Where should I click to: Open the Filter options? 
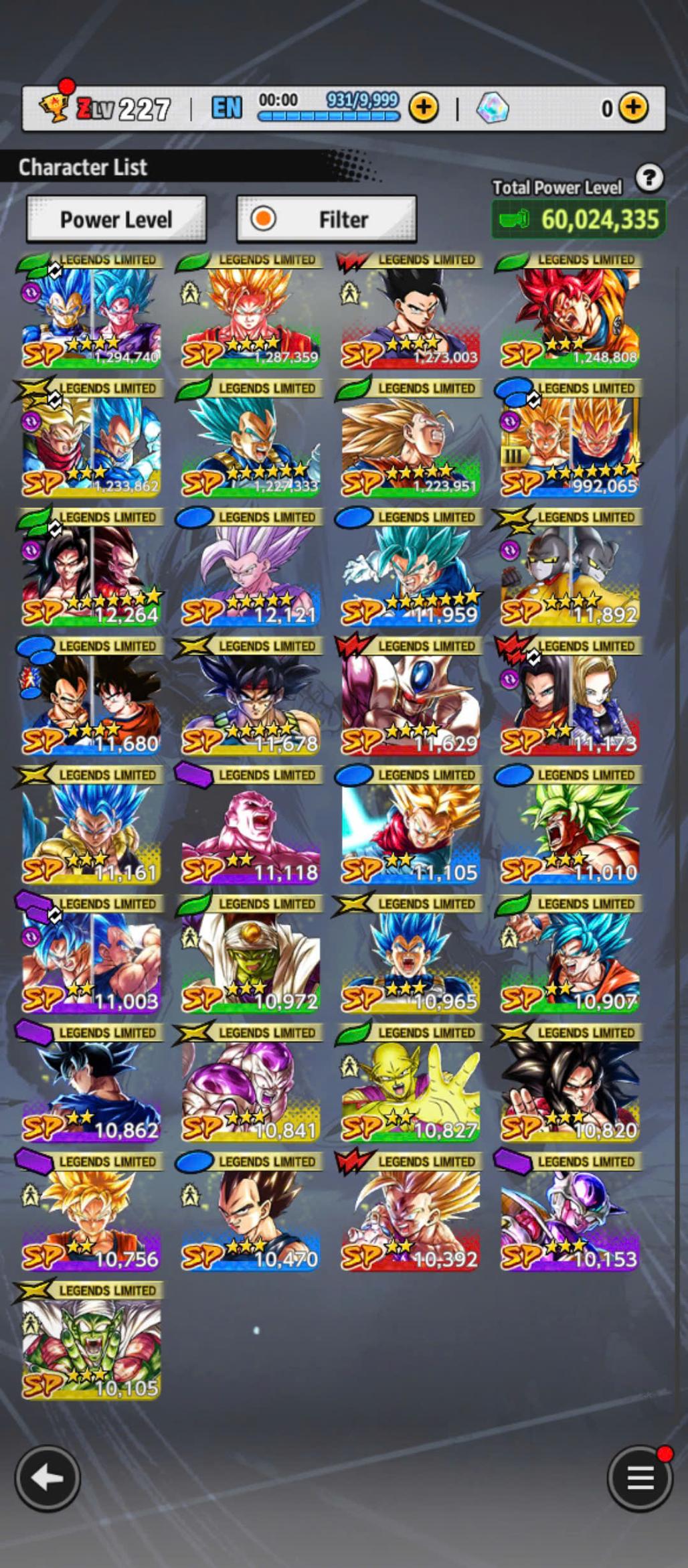pyautogui.click(x=327, y=219)
